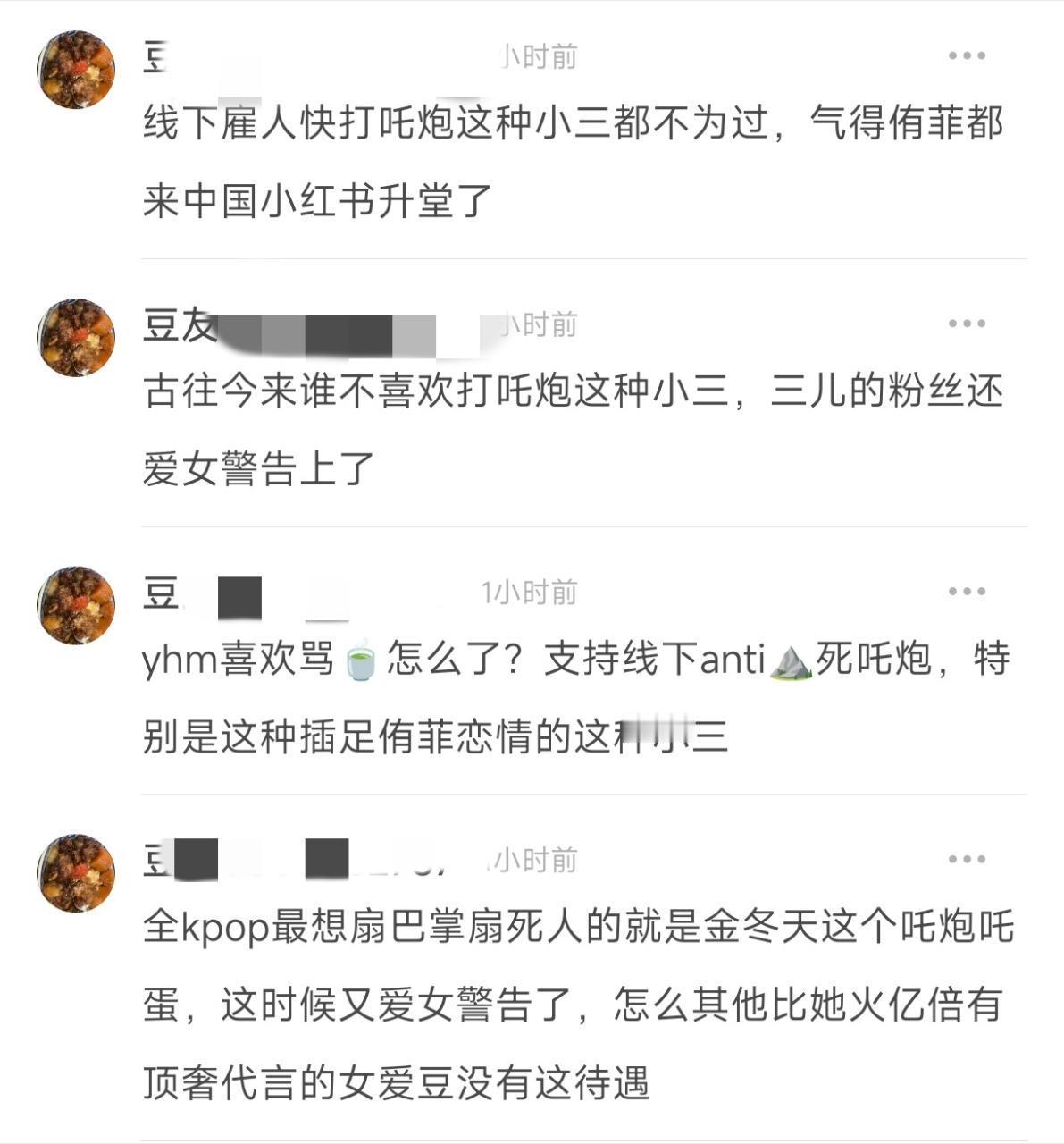Select the timestamp on the third comment
1064x1144 pixels.
click(529, 592)
